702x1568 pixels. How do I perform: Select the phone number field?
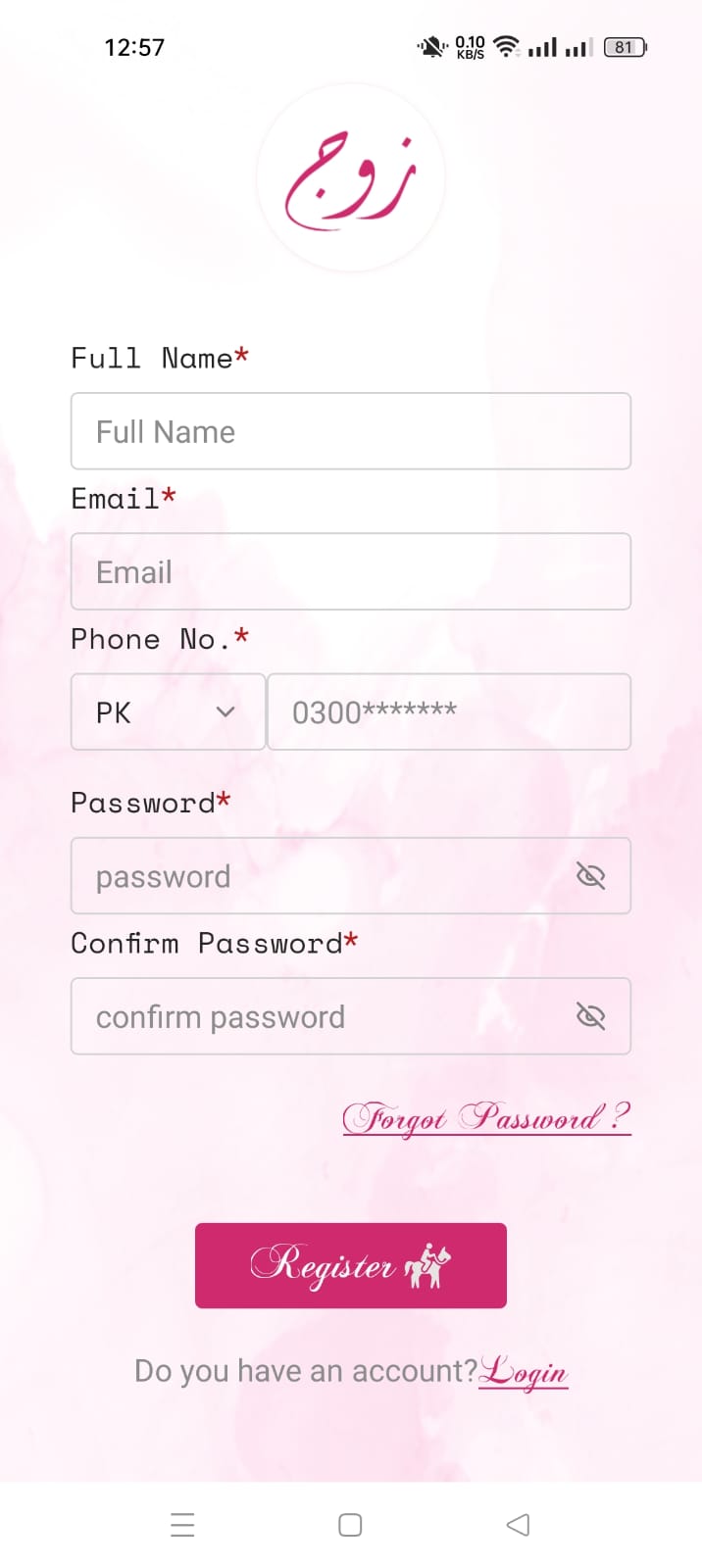click(448, 712)
